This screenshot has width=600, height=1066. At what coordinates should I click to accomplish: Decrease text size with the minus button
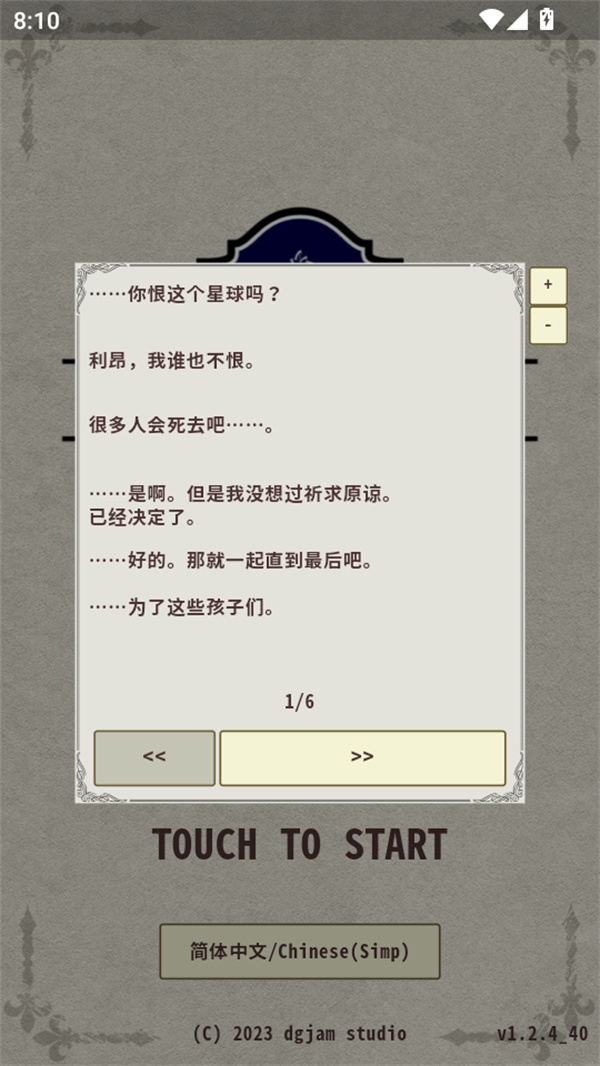[x=548, y=325]
